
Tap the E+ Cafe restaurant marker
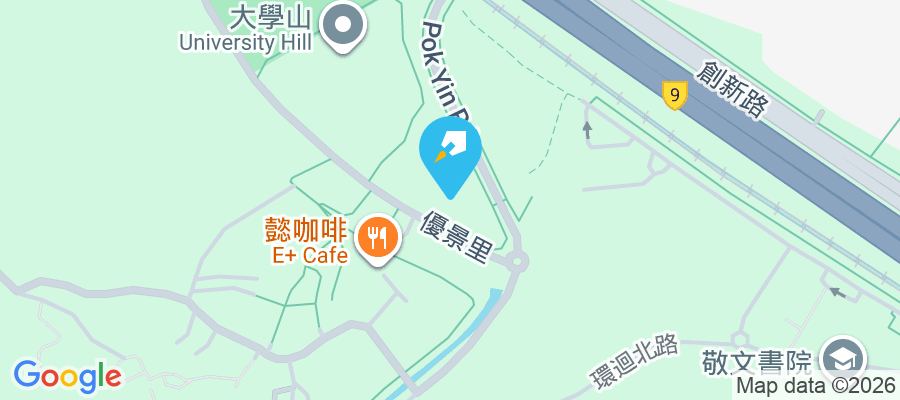378,238
